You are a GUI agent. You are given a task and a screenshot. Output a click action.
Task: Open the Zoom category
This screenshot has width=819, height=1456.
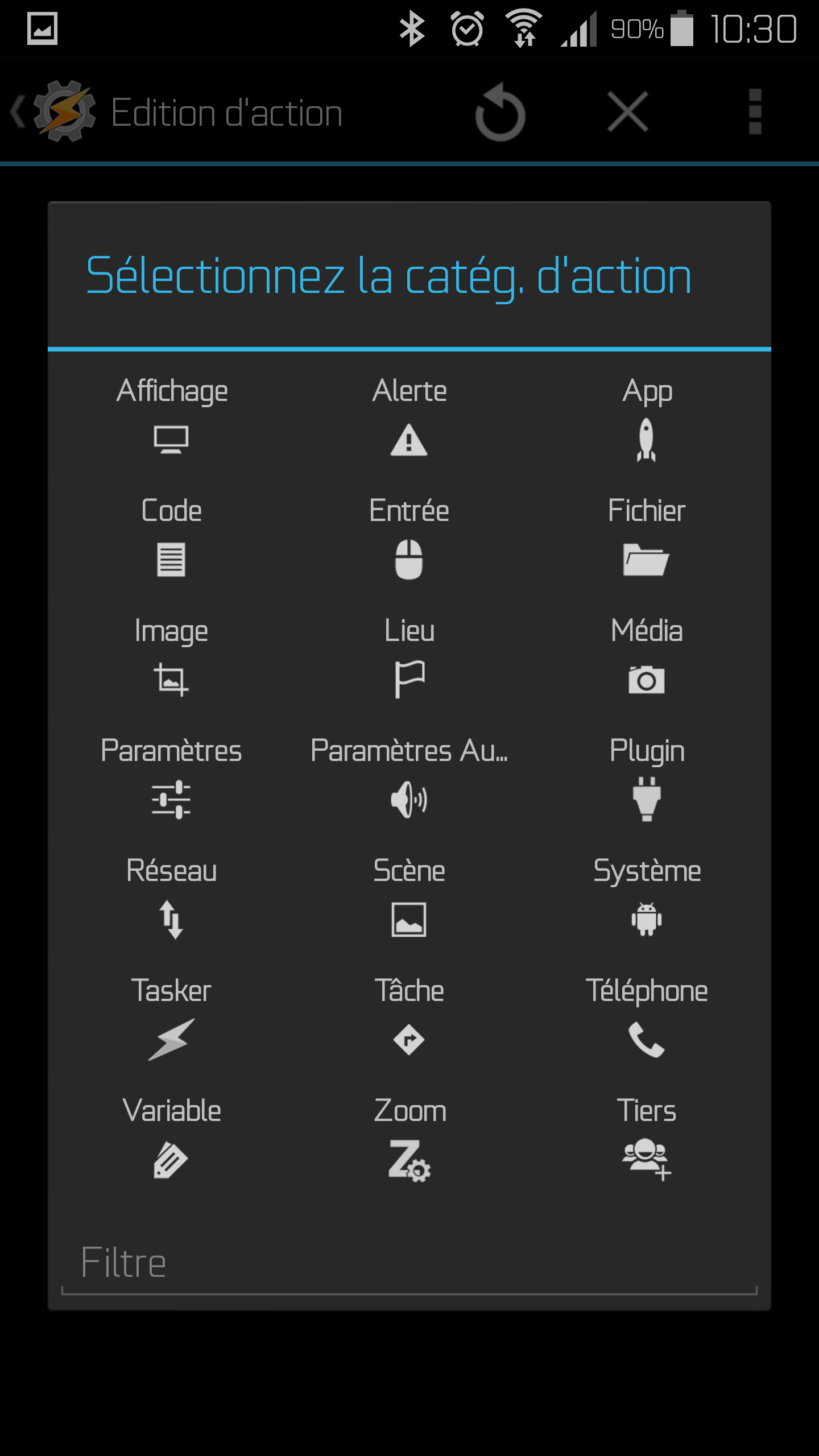click(409, 1137)
